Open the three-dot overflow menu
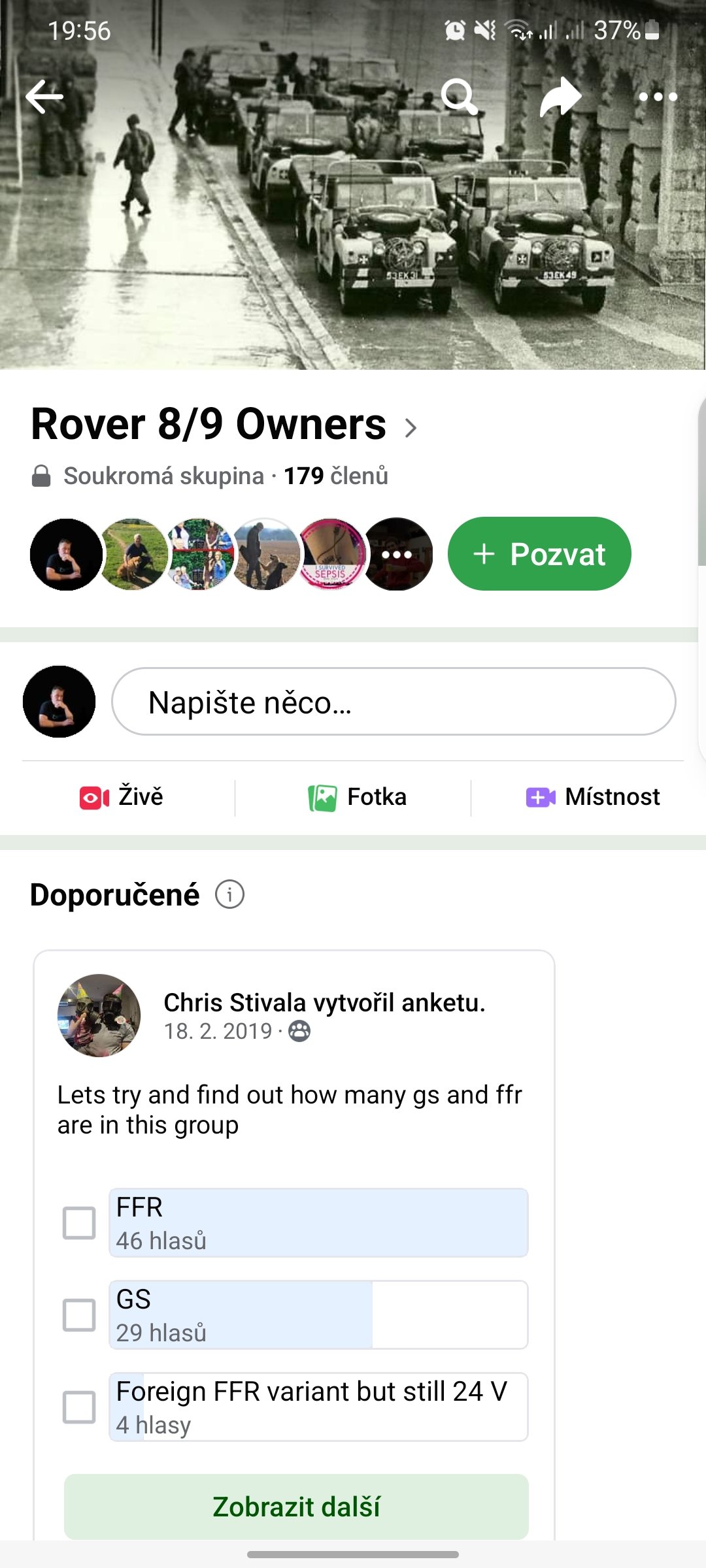 (x=658, y=97)
